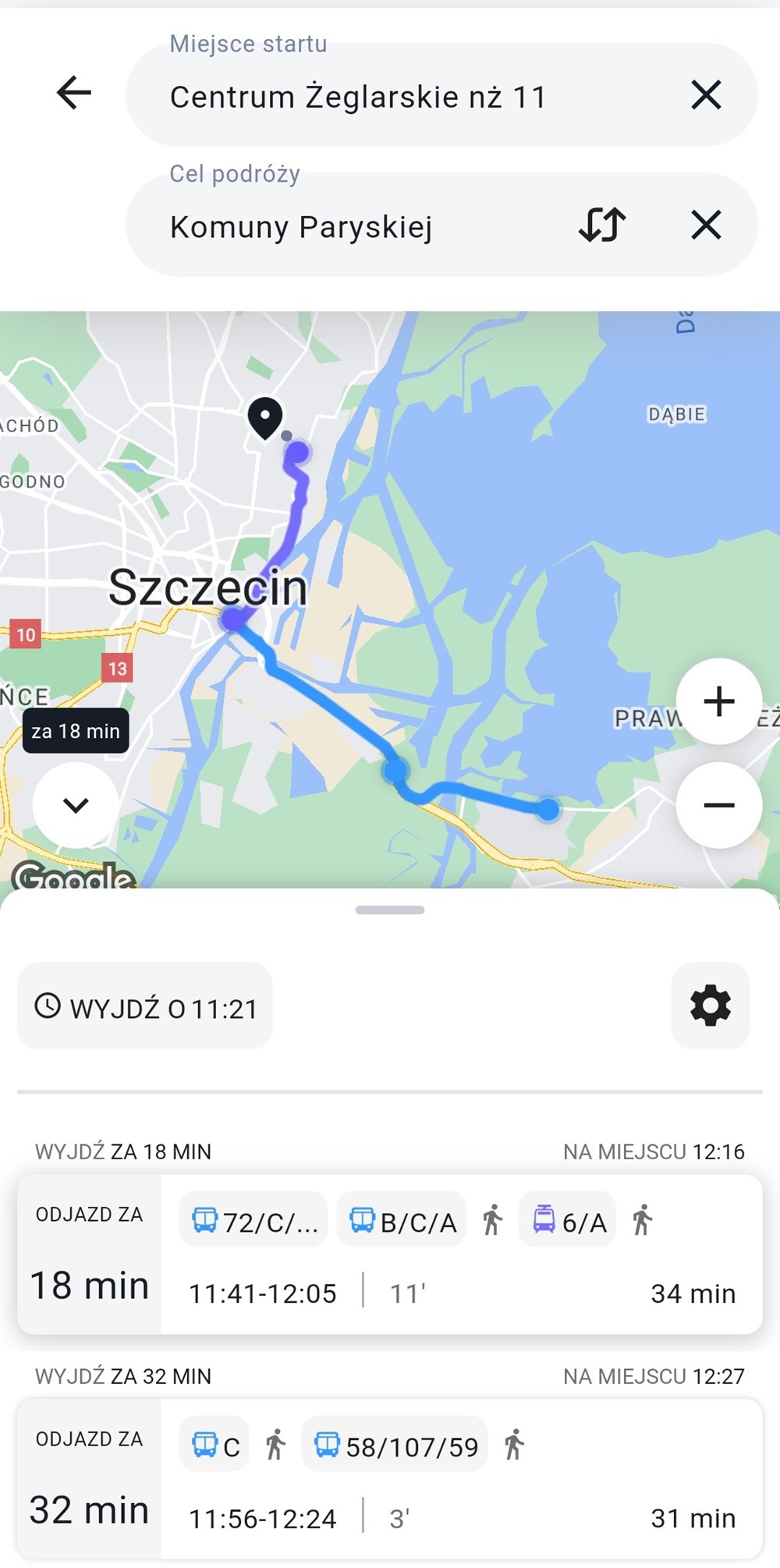Swap start and destination points
The height and width of the screenshot is (1568, 780).
click(602, 225)
